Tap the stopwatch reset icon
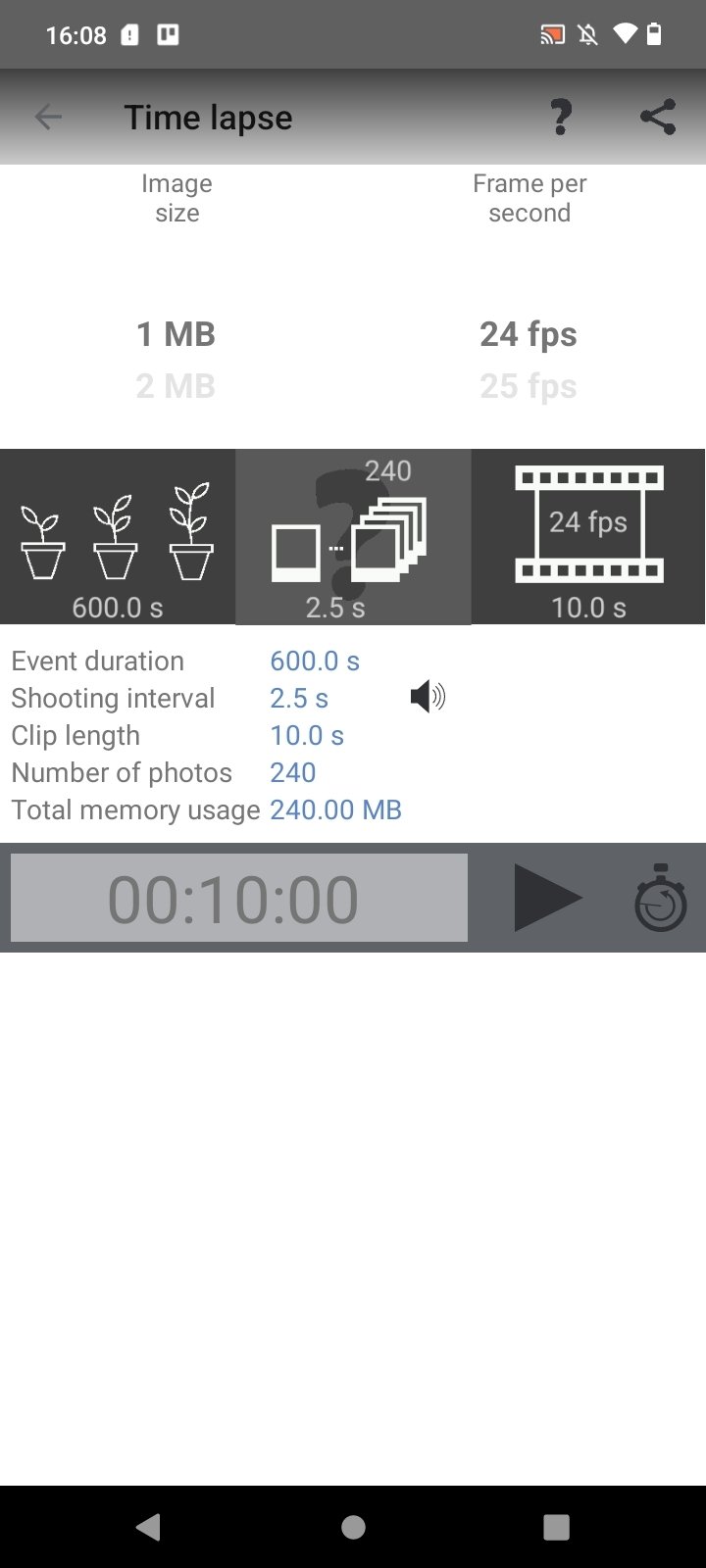The width and height of the screenshot is (706, 1568). [660, 898]
